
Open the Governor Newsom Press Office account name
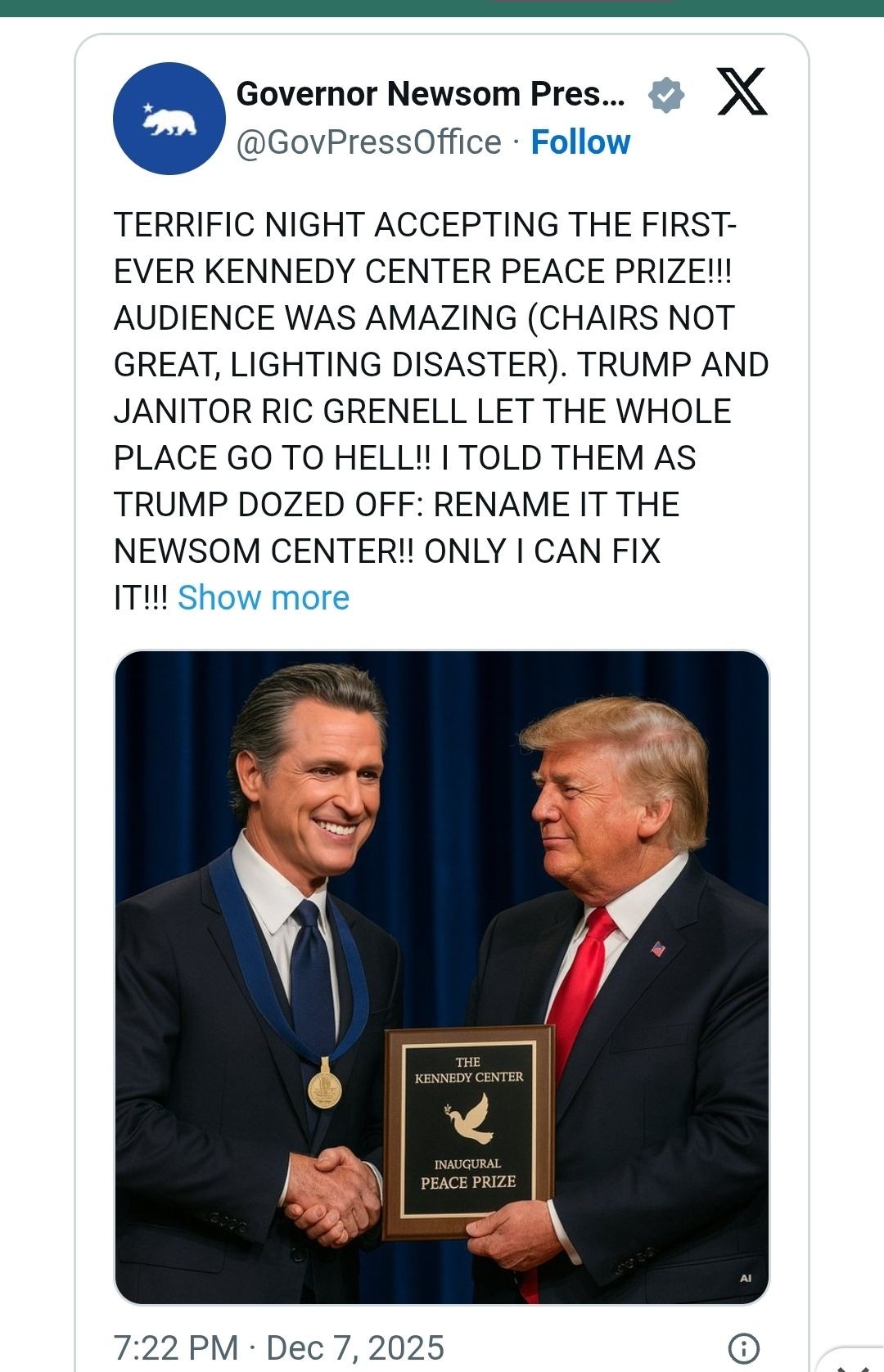pos(431,94)
